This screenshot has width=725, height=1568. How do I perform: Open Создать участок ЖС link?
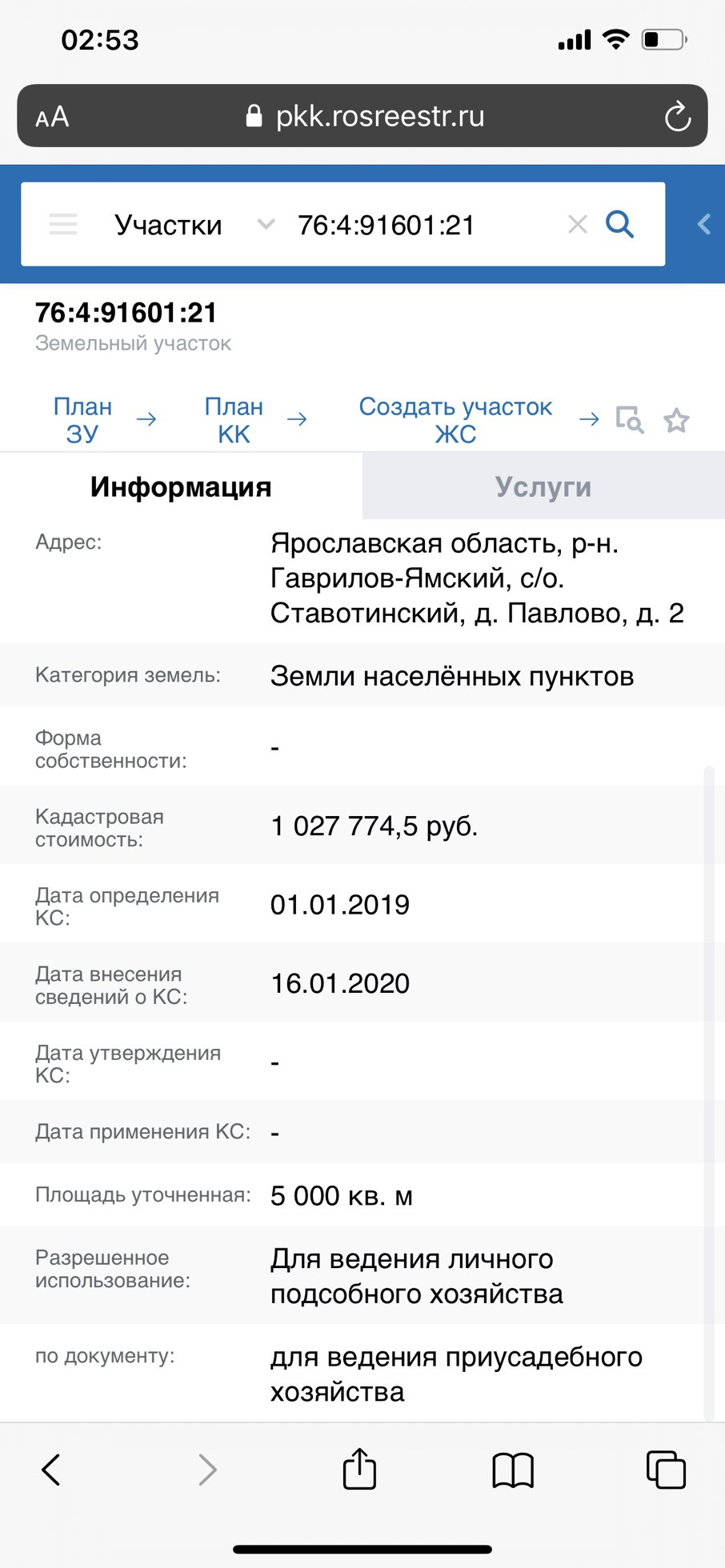[x=455, y=420]
